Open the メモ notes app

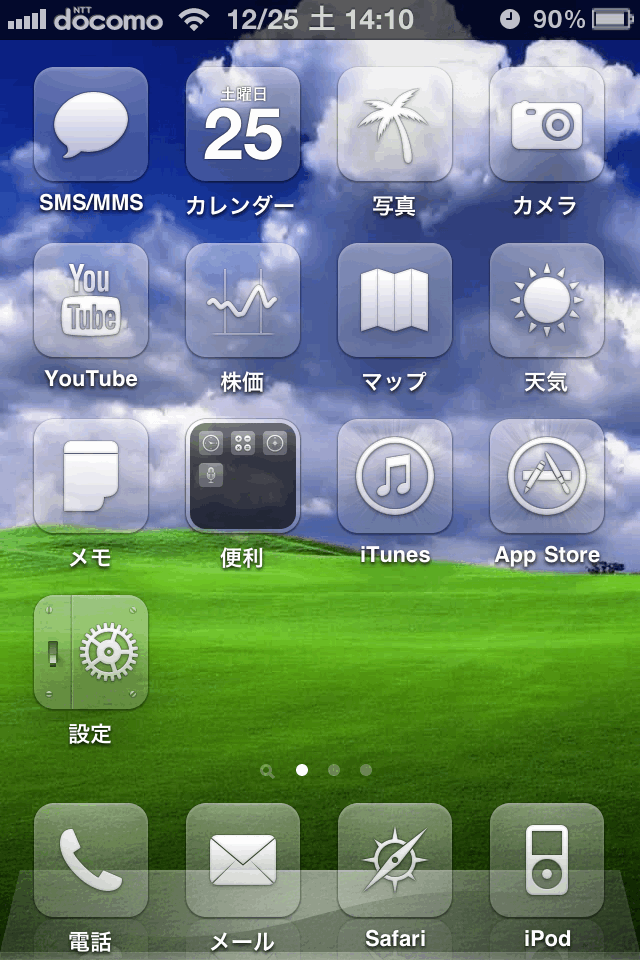(x=91, y=476)
